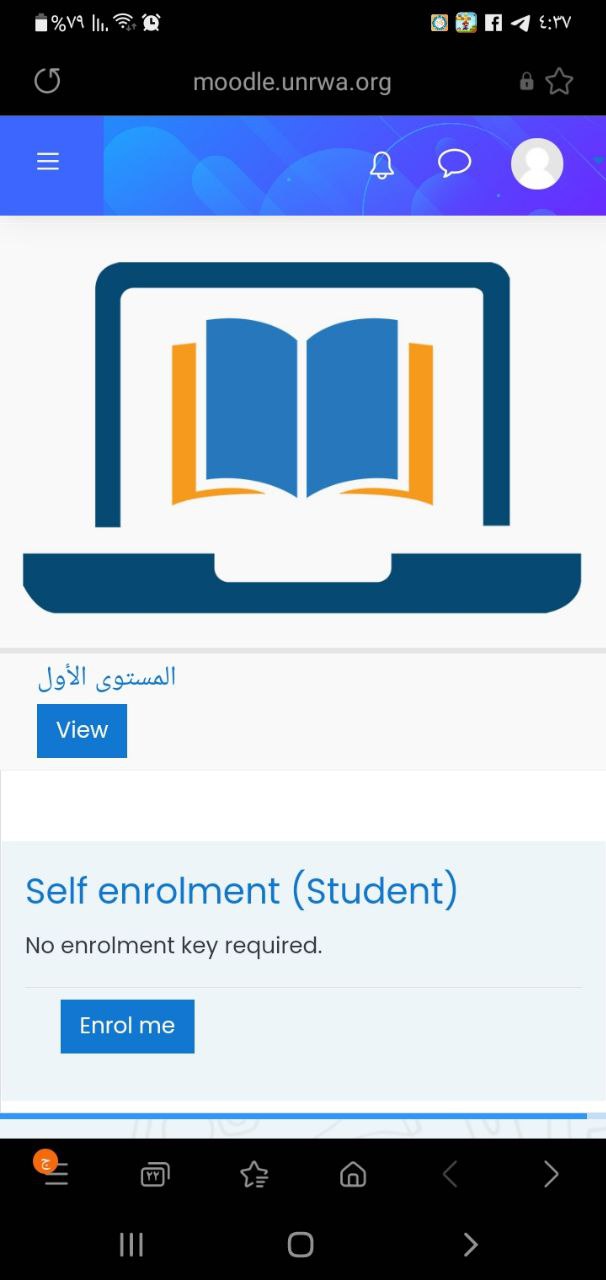Image resolution: width=606 pixels, height=1280 pixels.
Task: Open the browser tabs switcher
Action: point(155,1175)
